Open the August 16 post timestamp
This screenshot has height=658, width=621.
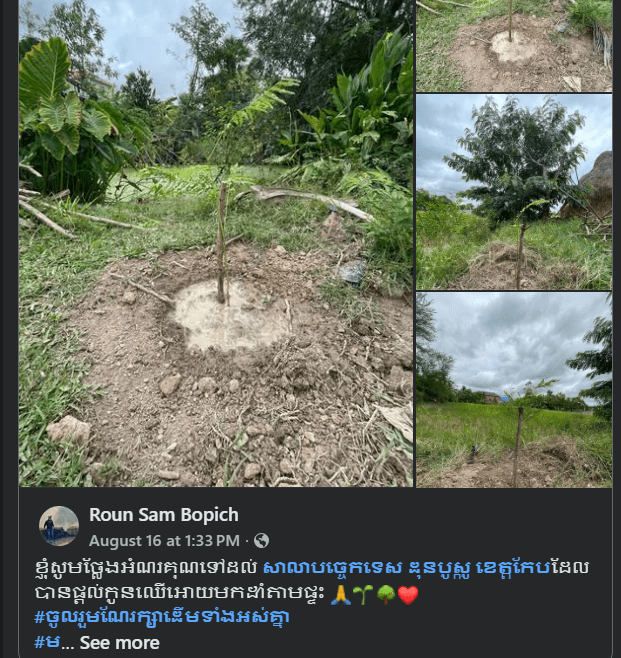(164, 541)
